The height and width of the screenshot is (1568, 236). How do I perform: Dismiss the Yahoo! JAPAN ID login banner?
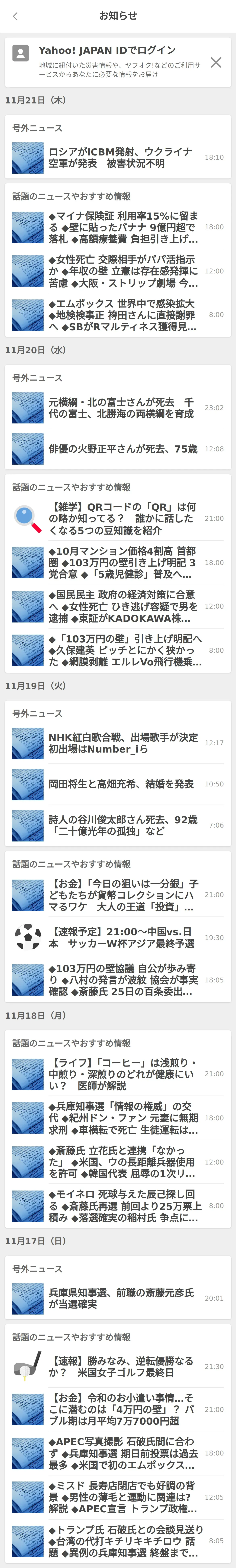click(215, 62)
